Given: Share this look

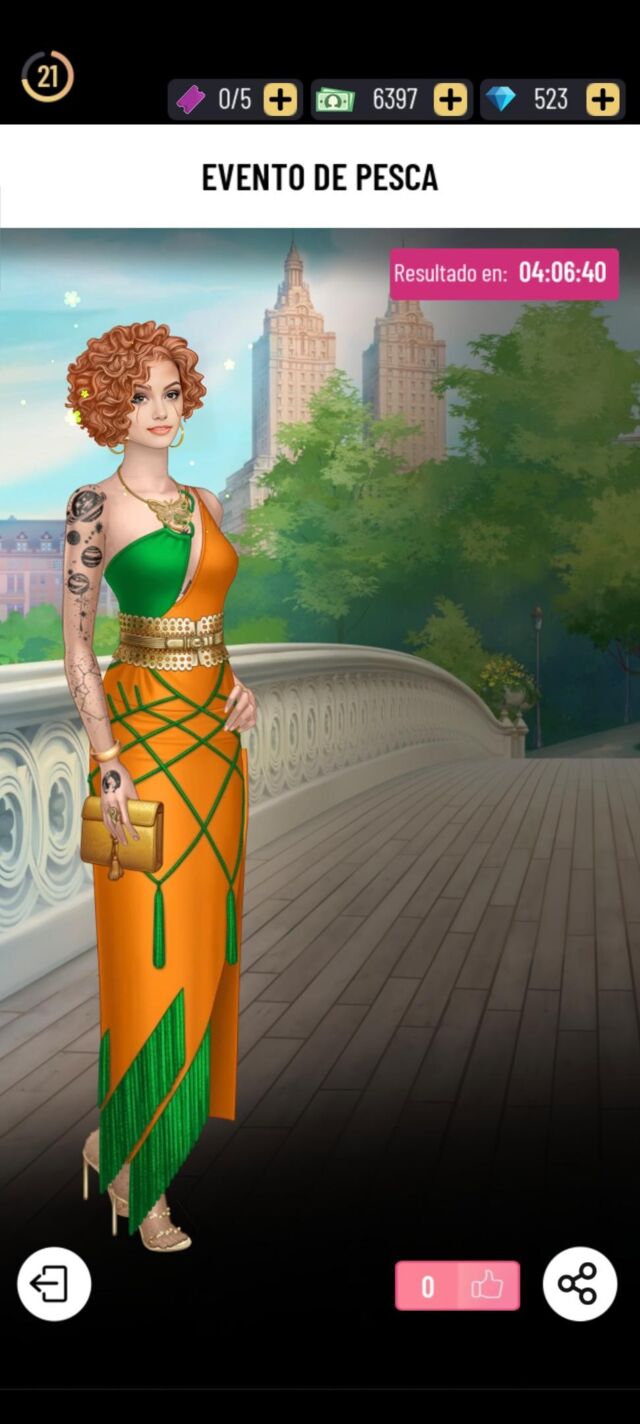Looking at the screenshot, I should (x=579, y=1284).
